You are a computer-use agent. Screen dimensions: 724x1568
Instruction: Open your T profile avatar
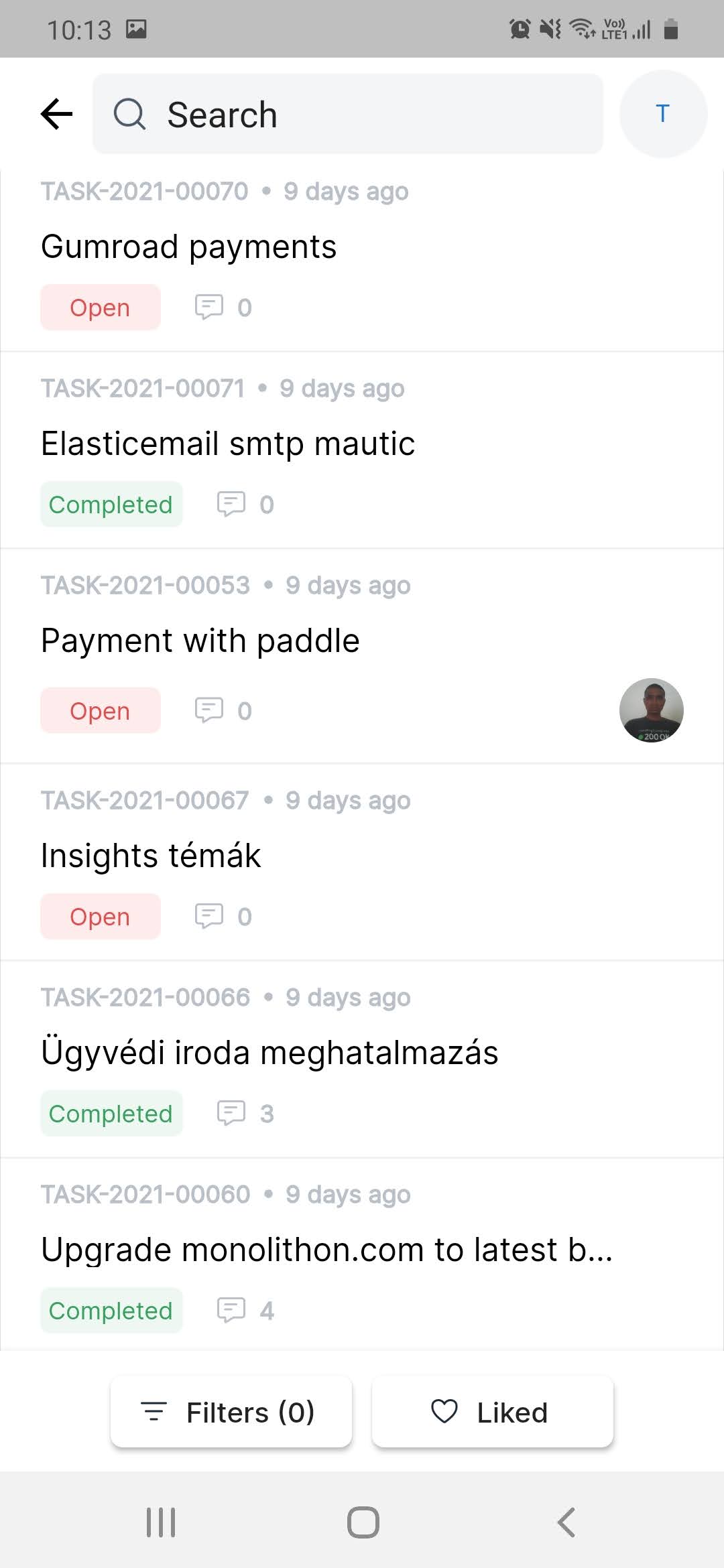tap(662, 114)
